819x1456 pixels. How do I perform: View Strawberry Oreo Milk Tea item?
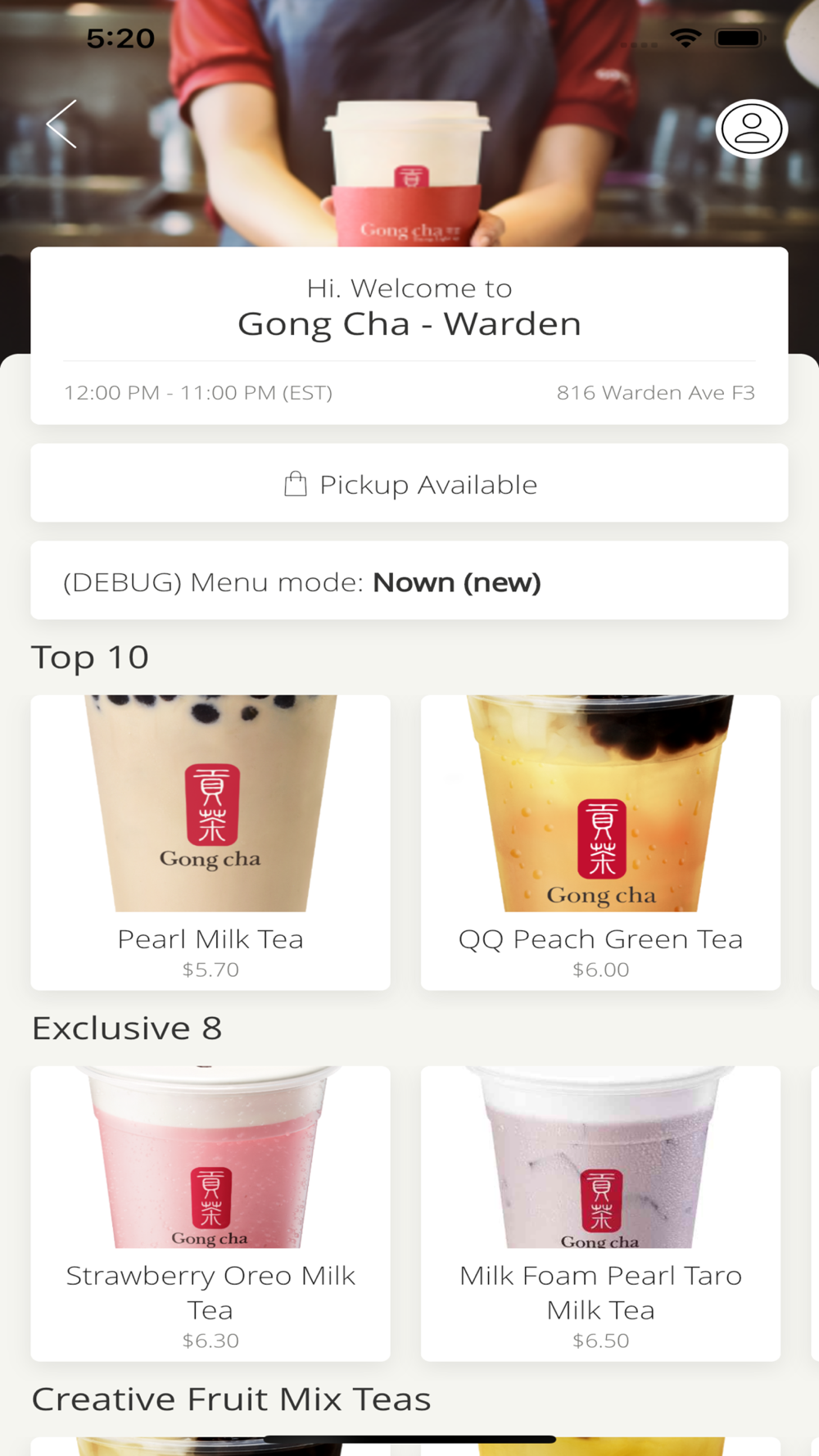[x=210, y=1214]
